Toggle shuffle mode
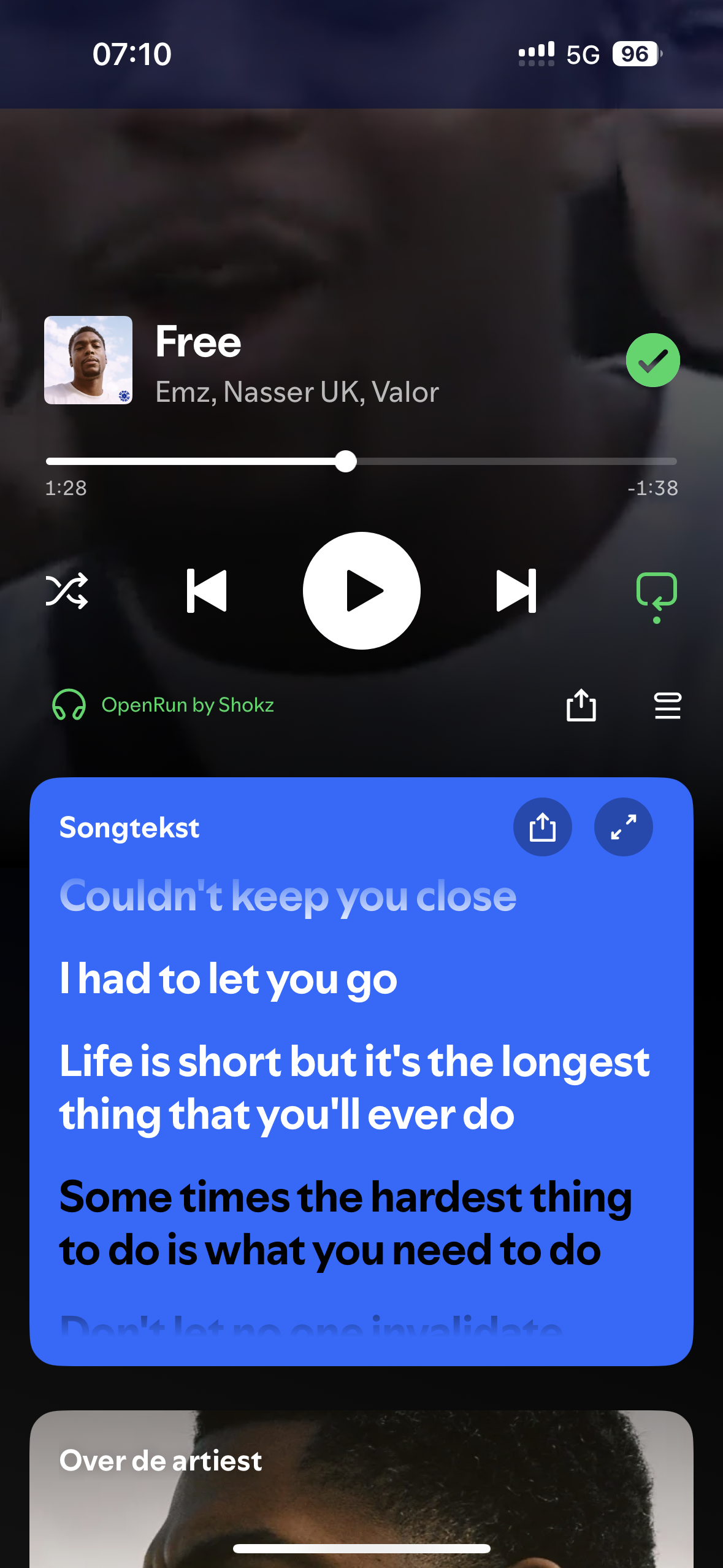Viewport: 723px width, 1568px height. point(67,591)
